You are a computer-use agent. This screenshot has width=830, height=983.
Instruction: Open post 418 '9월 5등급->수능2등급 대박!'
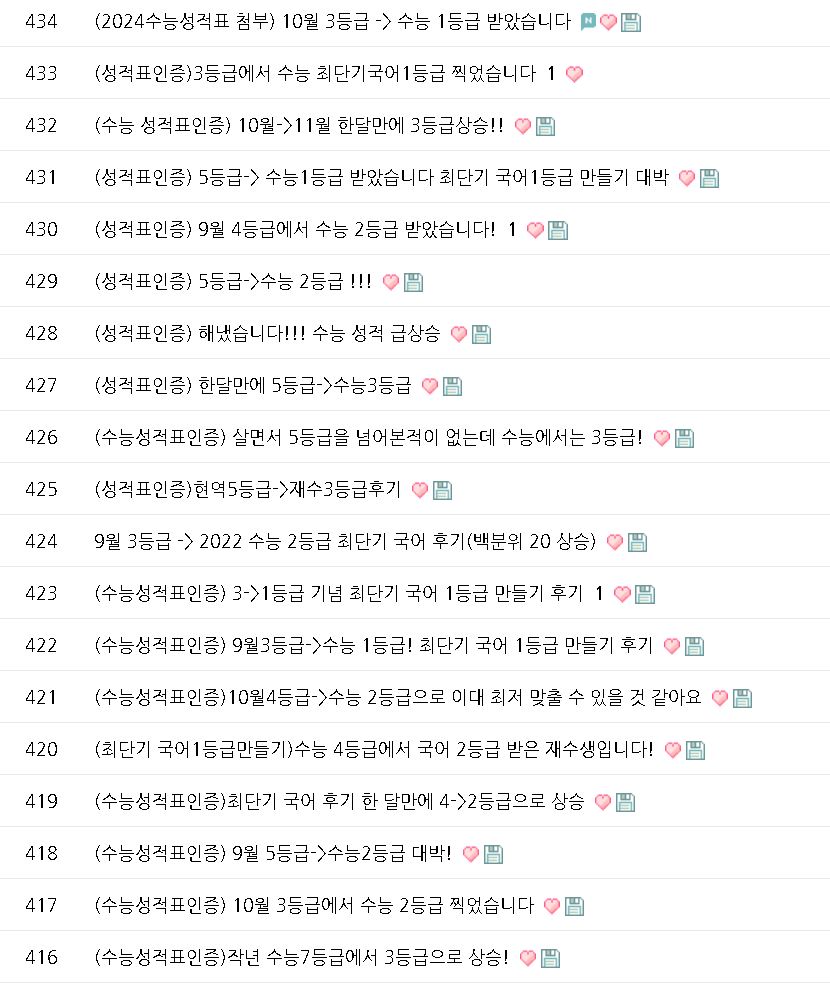(x=271, y=854)
